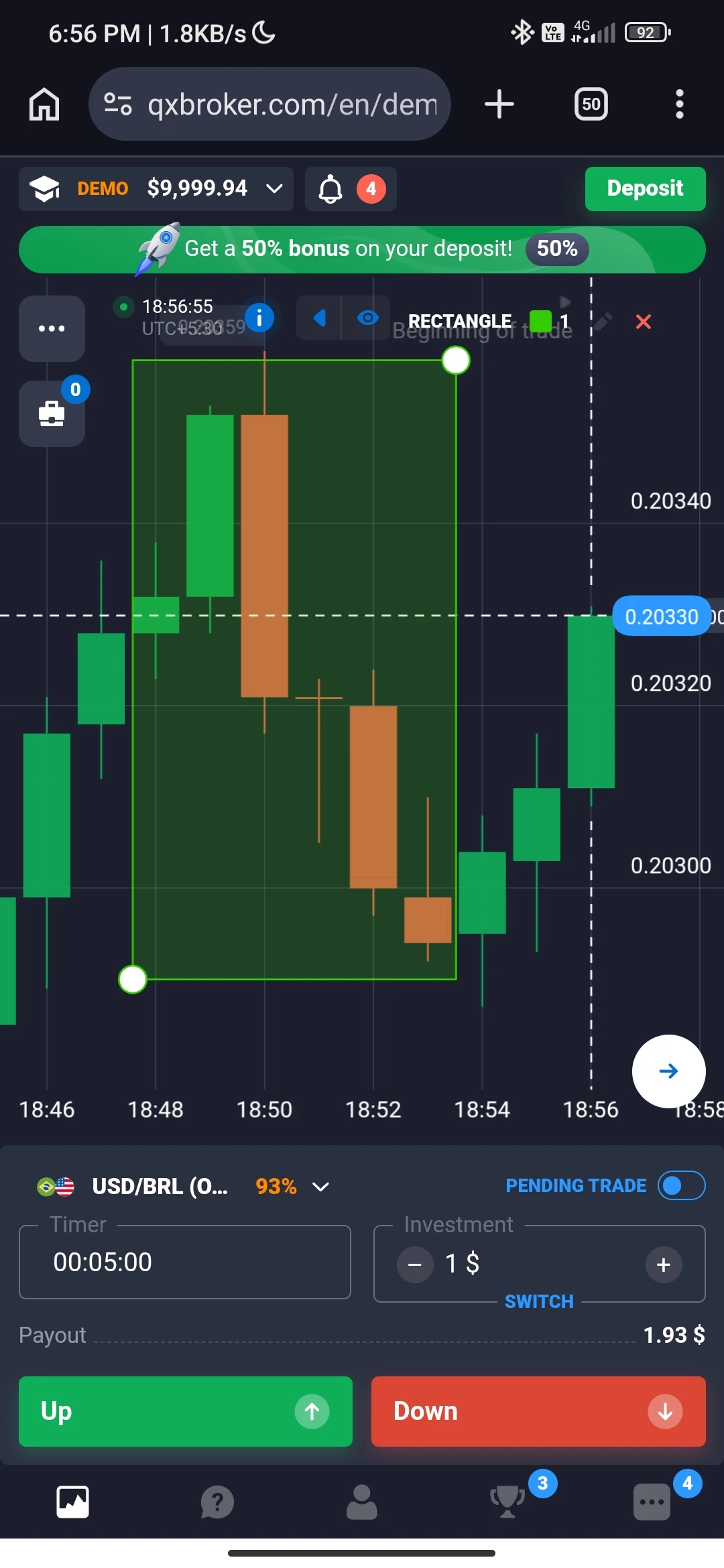Remove the rectangle drawing with the red X
This screenshot has width=724, height=1568.
click(x=644, y=322)
